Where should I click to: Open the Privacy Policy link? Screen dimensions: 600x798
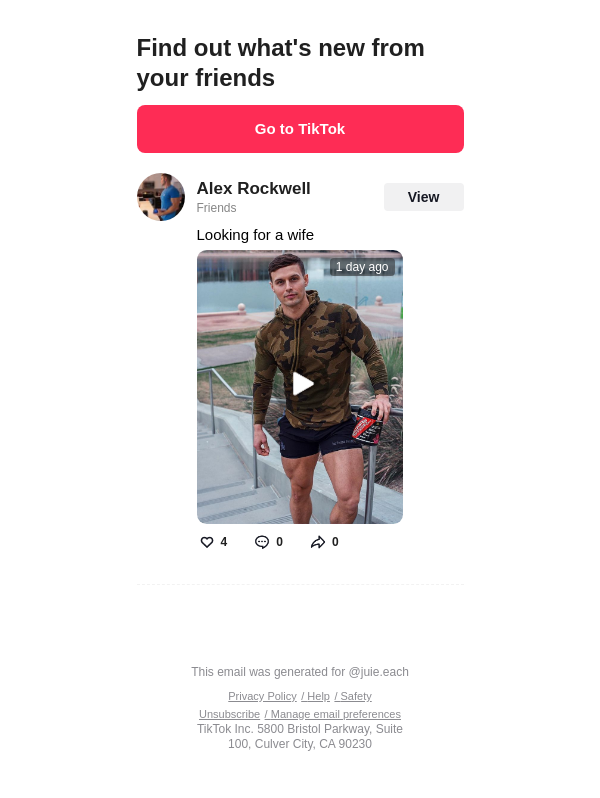tap(262, 696)
